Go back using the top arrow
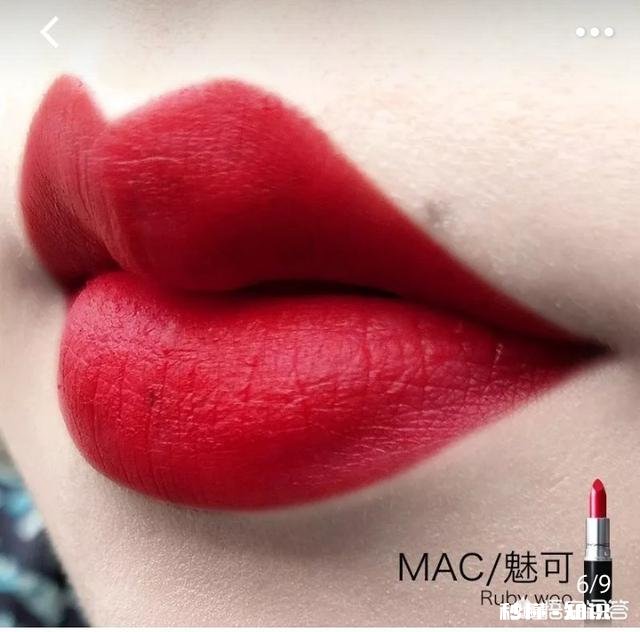Viewport: 640px width, 632px height. pos(50,32)
